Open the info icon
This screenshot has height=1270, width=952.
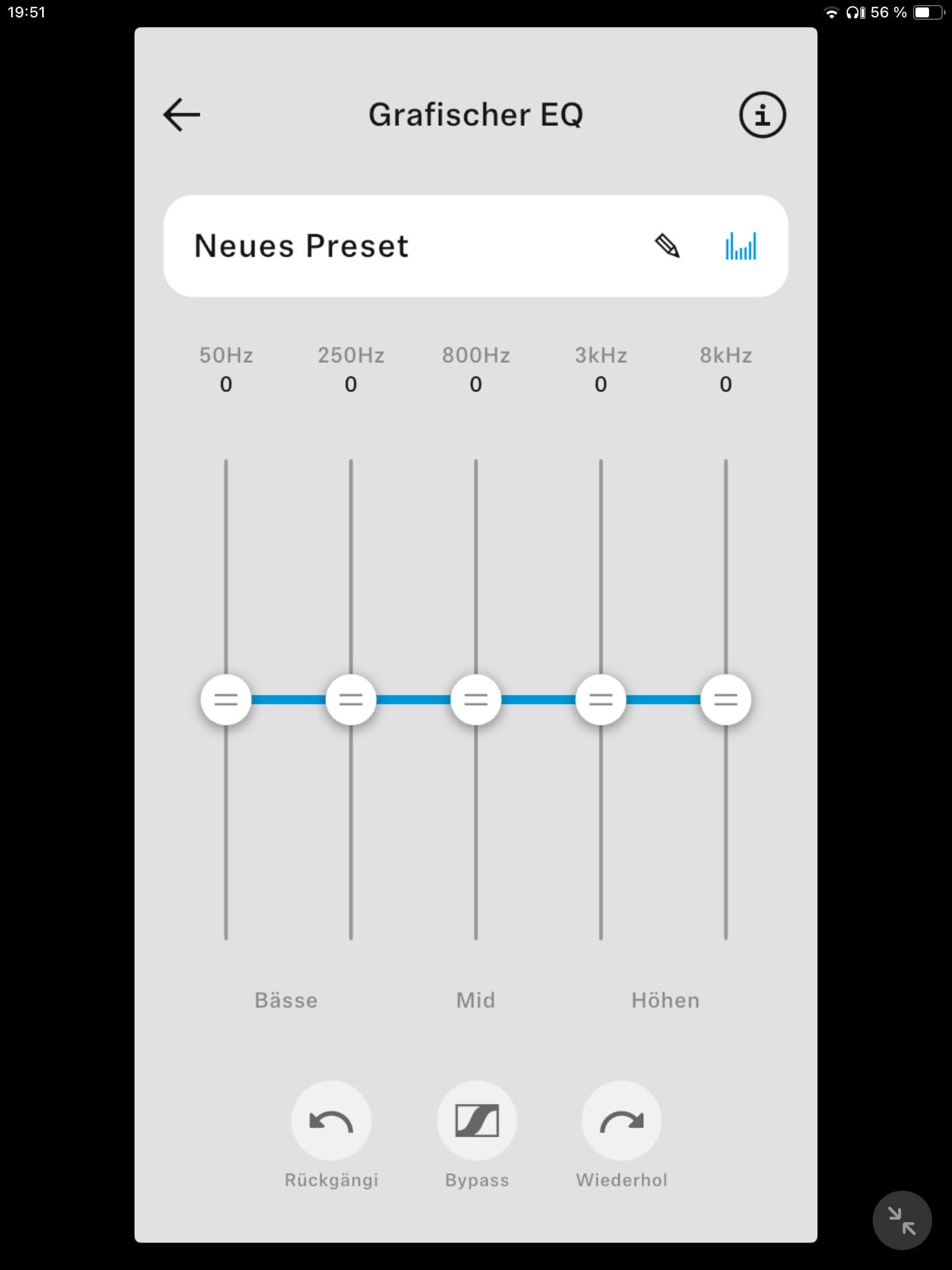762,115
